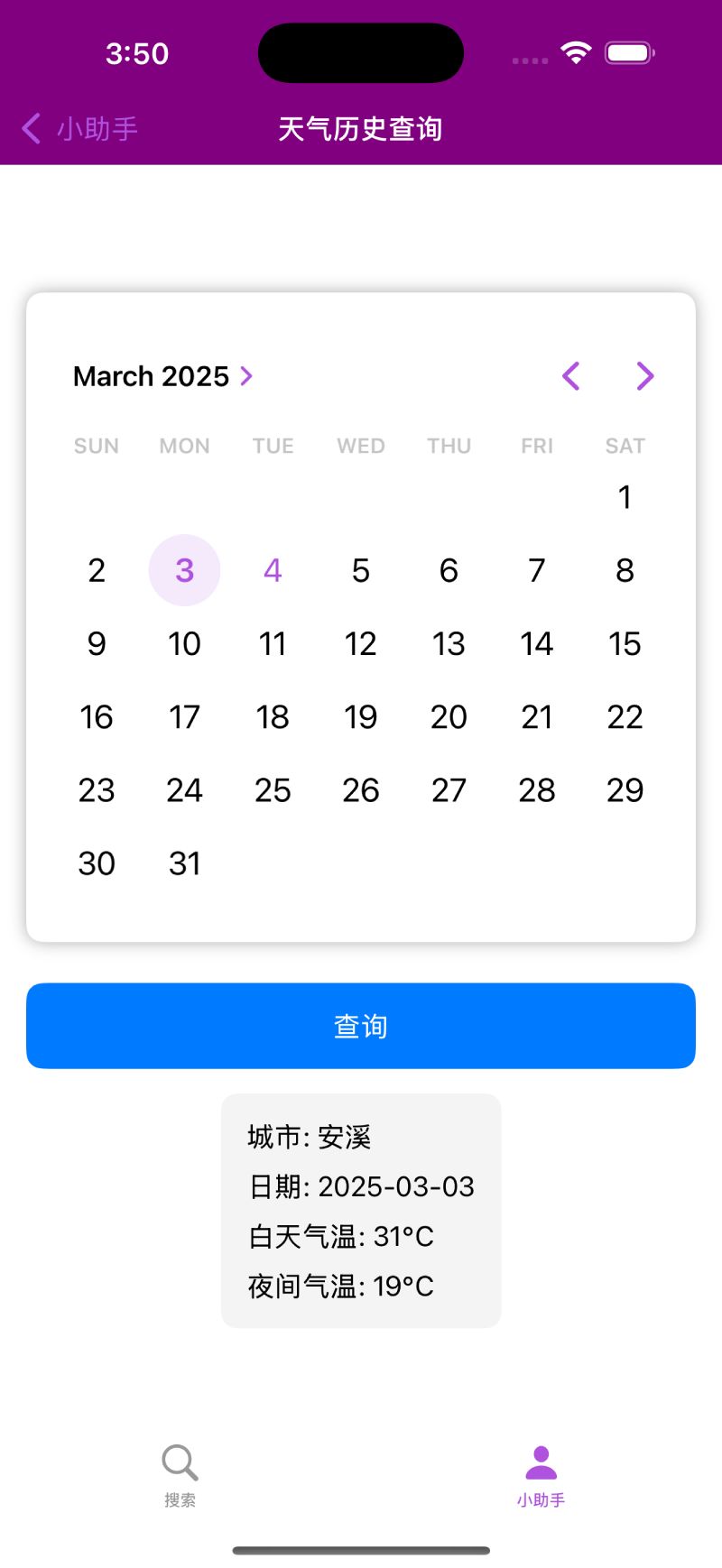Select day 9 in the calendar
This screenshot has width=722, height=1568.
click(x=97, y=644)
